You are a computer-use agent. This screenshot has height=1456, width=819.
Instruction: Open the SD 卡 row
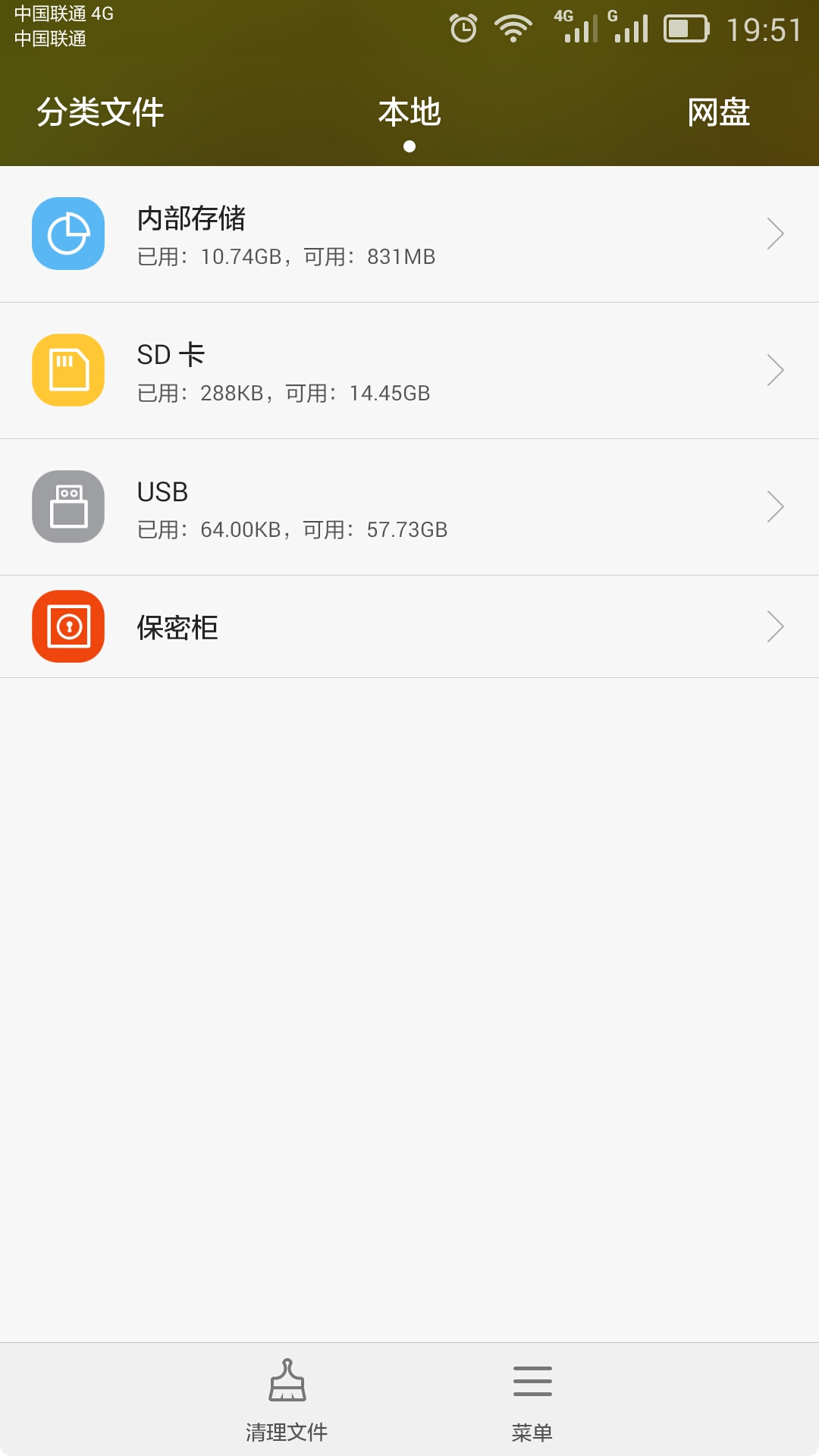[409, 371]
